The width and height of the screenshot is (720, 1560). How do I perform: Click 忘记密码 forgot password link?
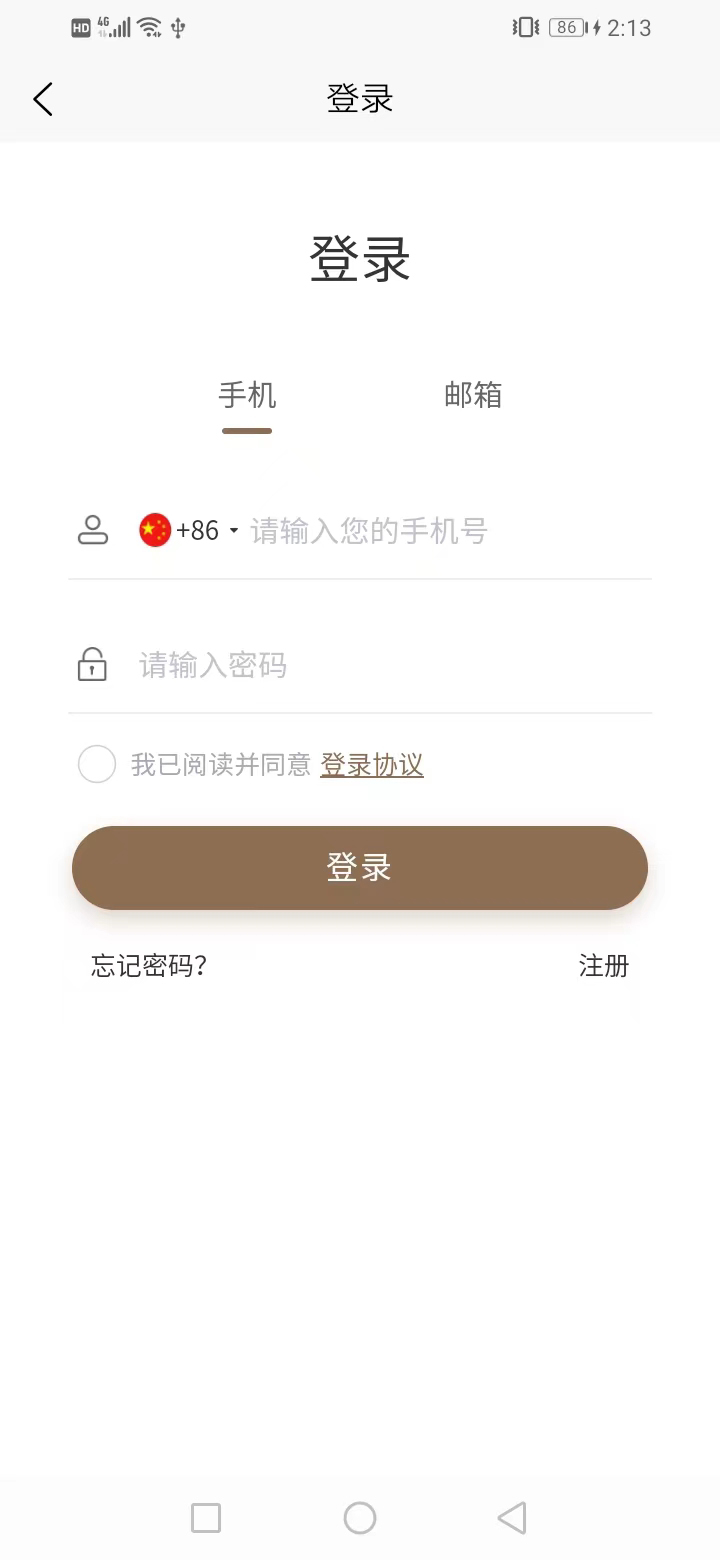pos(148,966)
